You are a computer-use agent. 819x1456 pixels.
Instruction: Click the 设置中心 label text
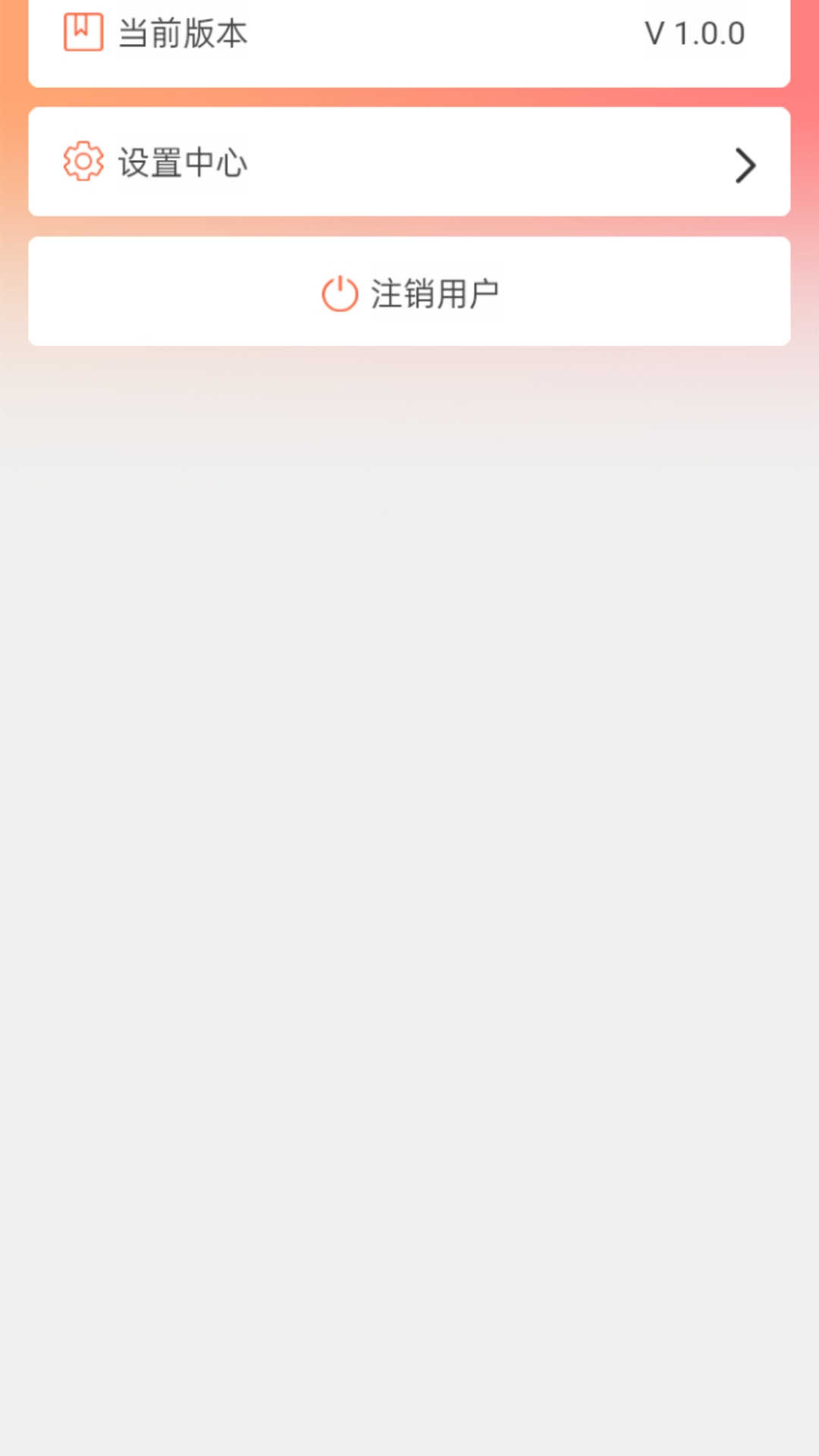pos(182,162)
